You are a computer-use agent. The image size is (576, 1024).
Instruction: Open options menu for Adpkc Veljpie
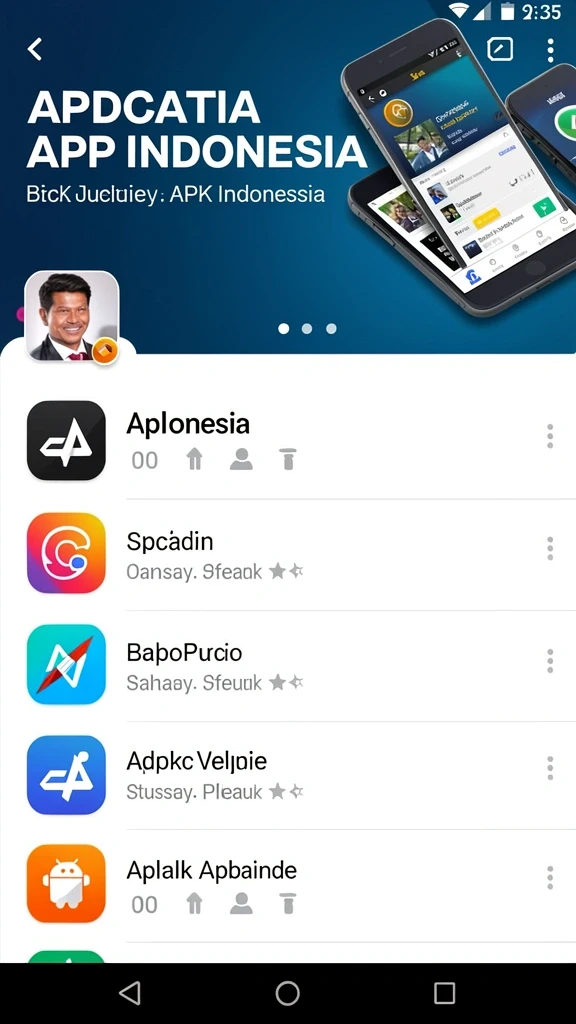(x=550, y=768)
